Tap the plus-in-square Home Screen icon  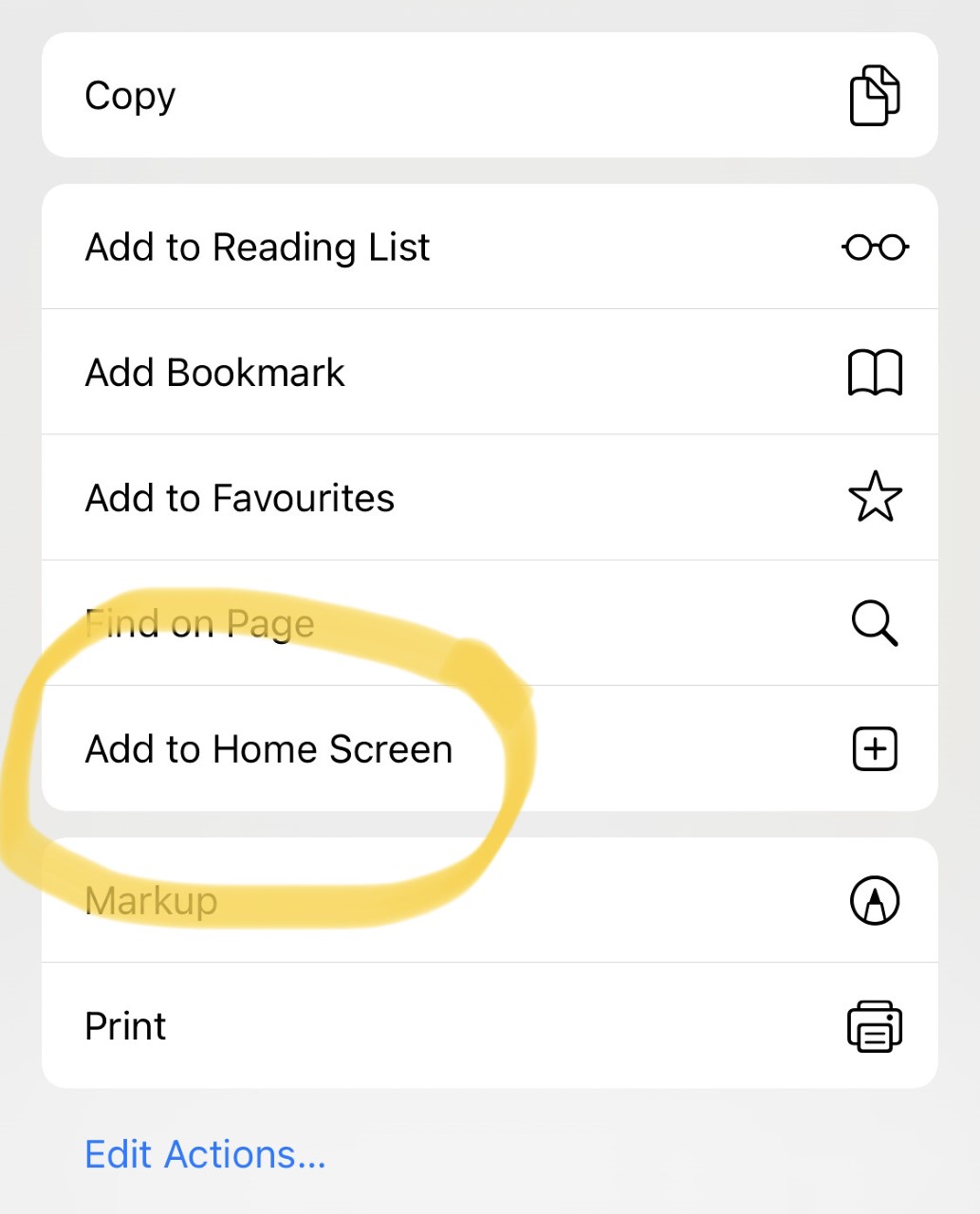874,748
